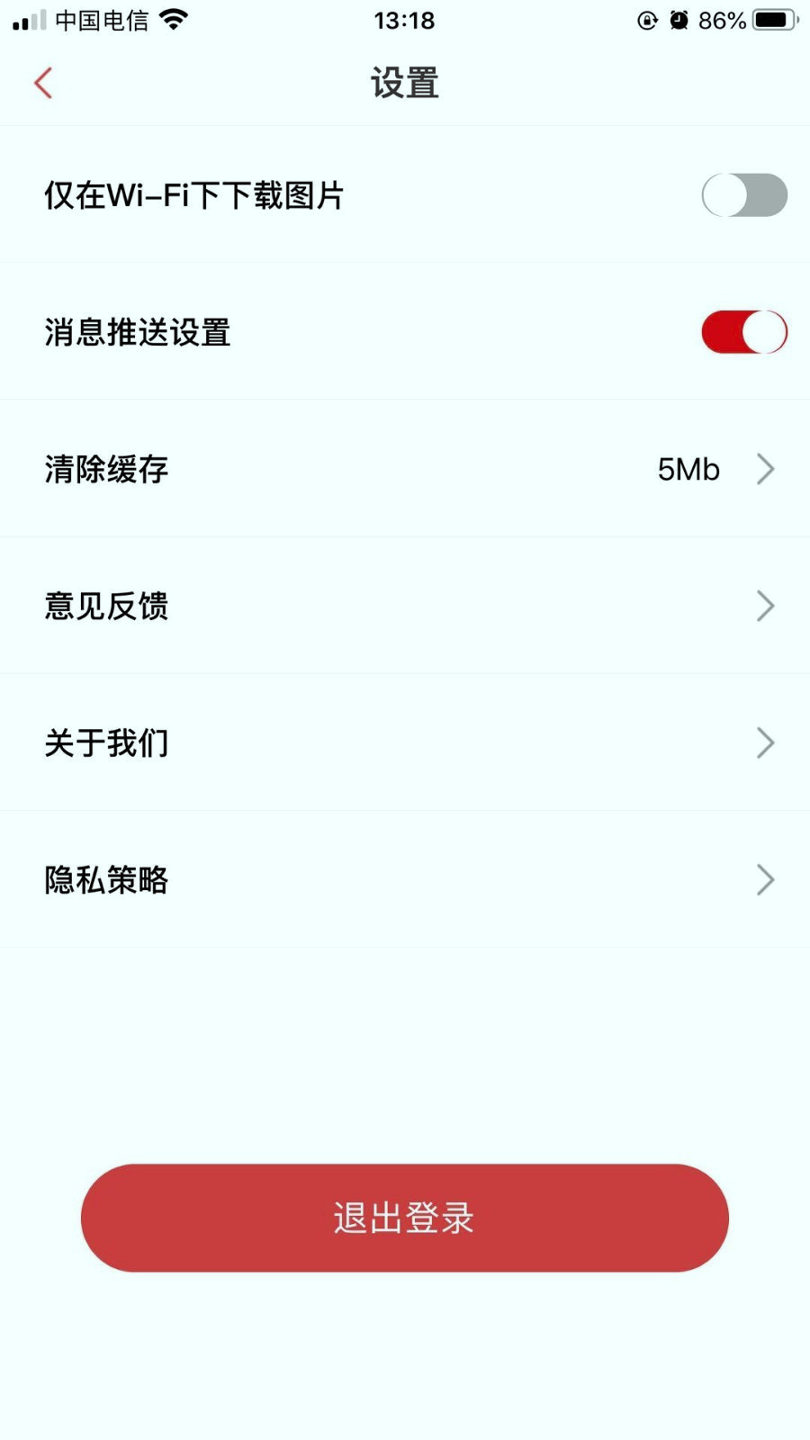Click the chevron next to 隐私策略
810x1440 pixels.
coord(765,880)
